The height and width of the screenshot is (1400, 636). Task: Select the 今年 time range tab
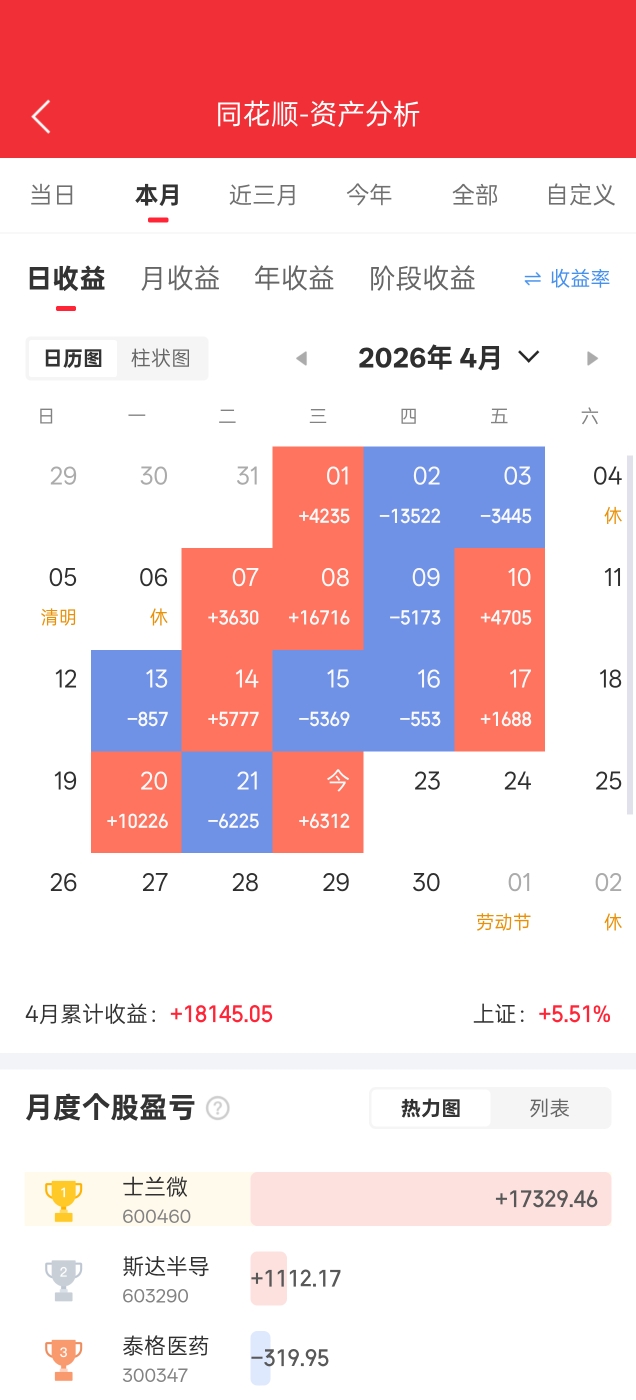click(369, 195)
